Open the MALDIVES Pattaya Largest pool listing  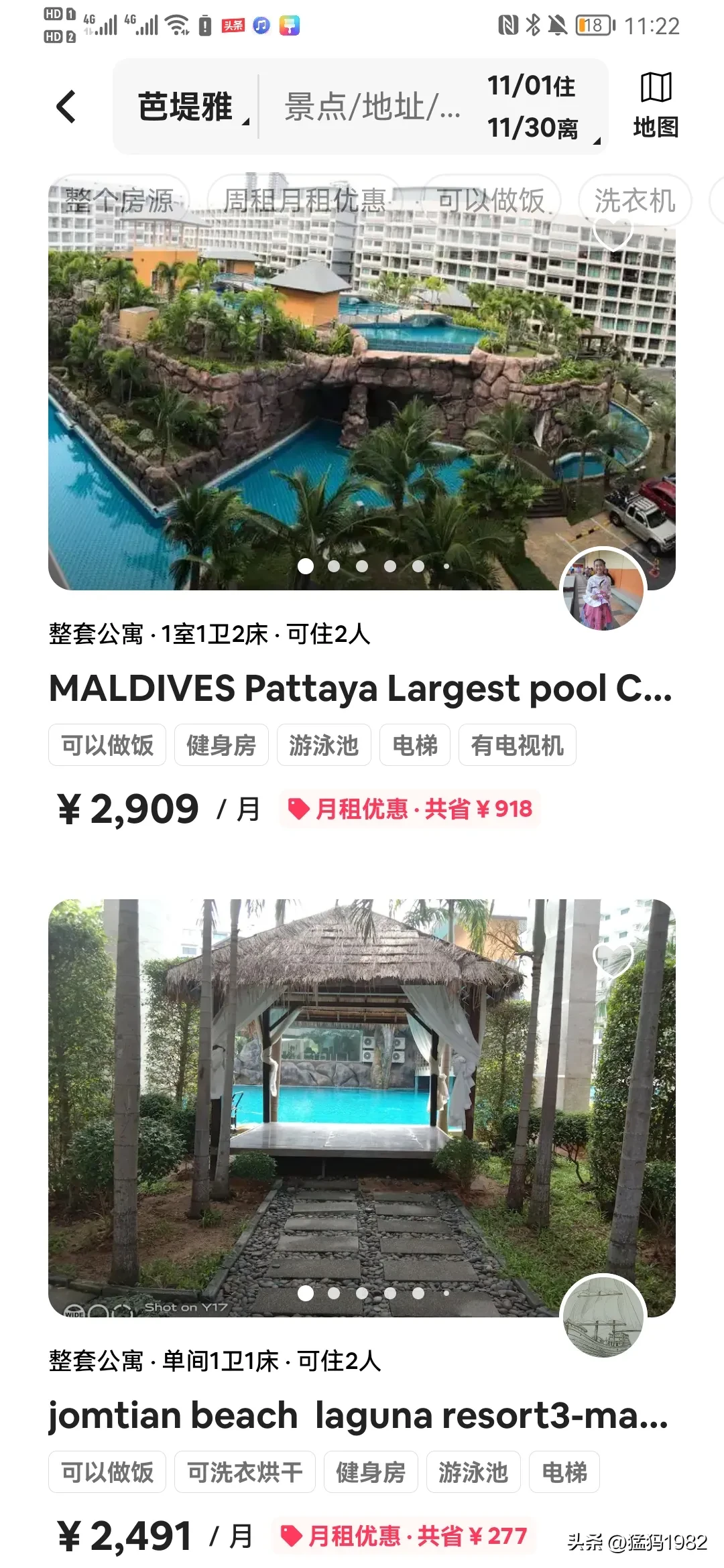(x=360, y=689)
